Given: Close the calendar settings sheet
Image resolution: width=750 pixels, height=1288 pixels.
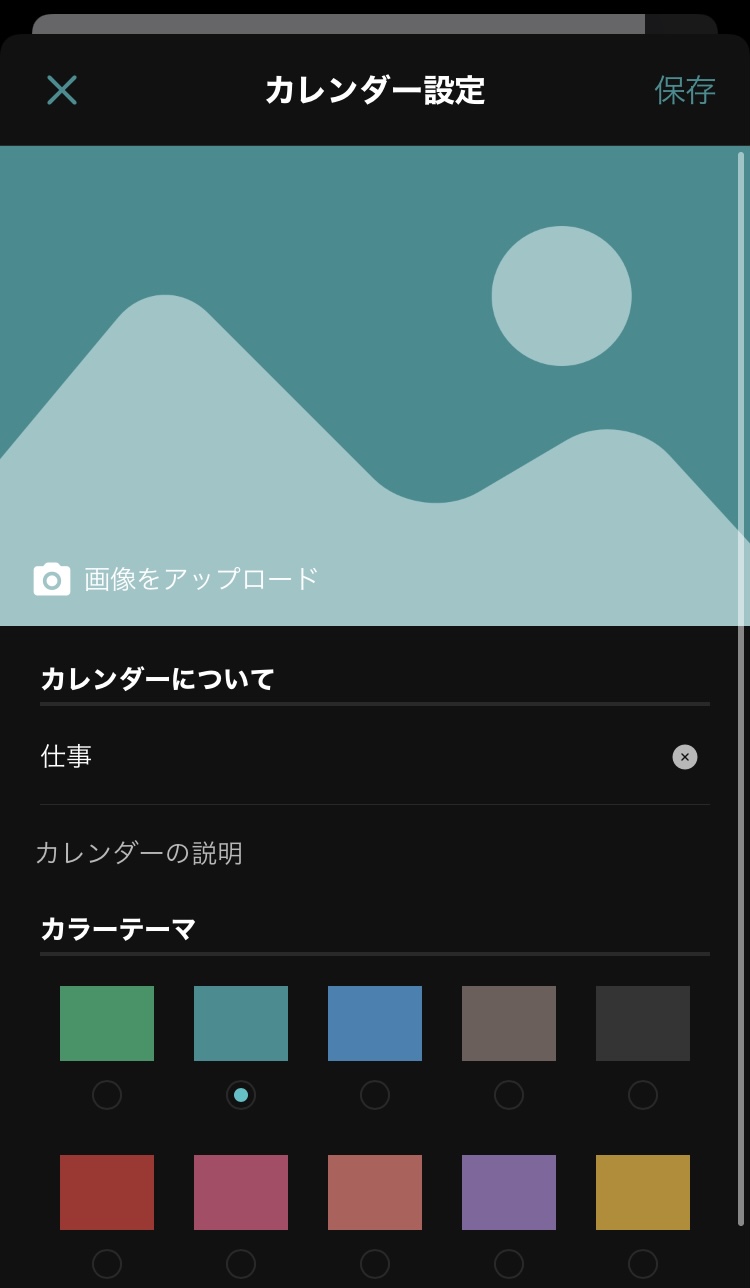Looking at the screenshot, I should coord(62,90).
